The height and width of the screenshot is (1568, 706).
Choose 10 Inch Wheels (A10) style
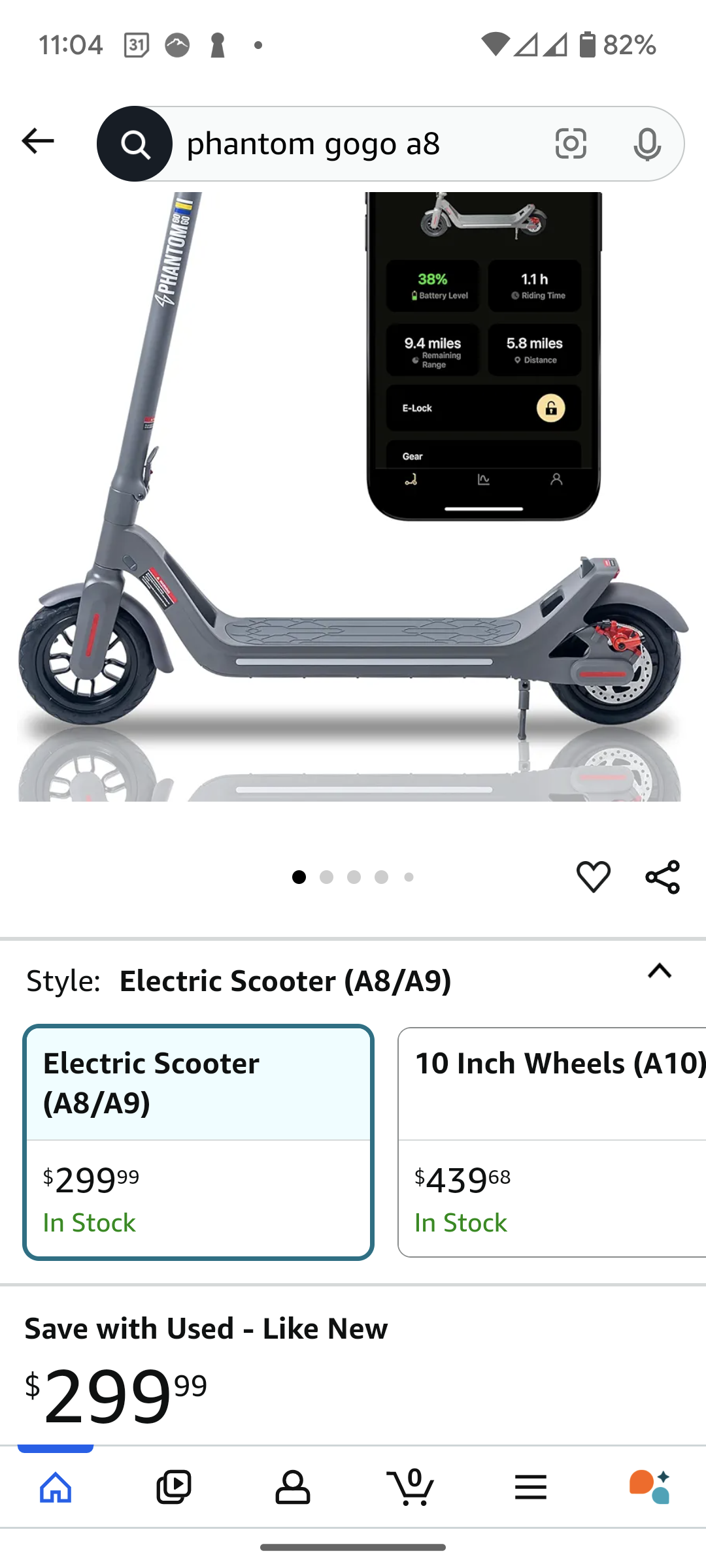[x=552, y=1141]
